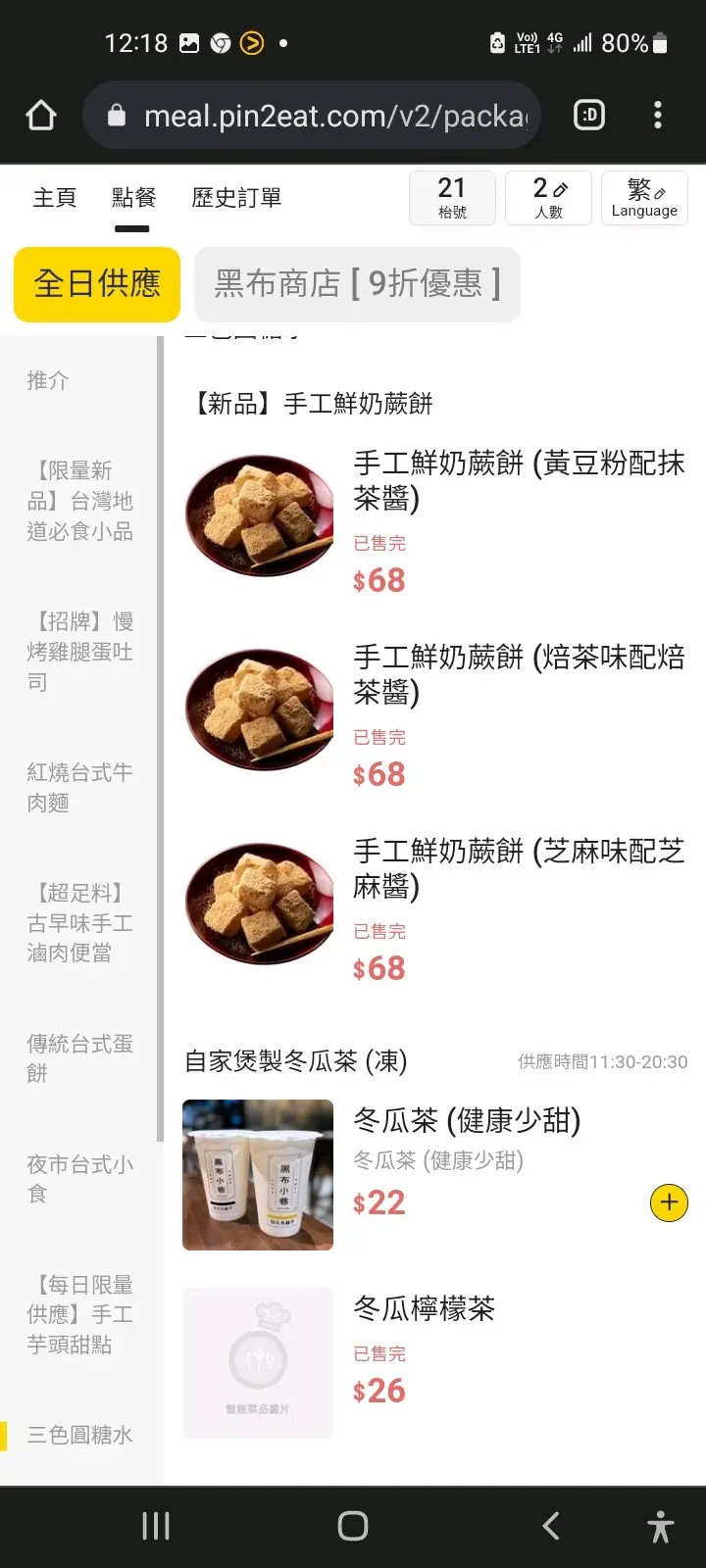Switch to the 主頁 tab
The image size is (706, 1568).
(x=55, y=198)
